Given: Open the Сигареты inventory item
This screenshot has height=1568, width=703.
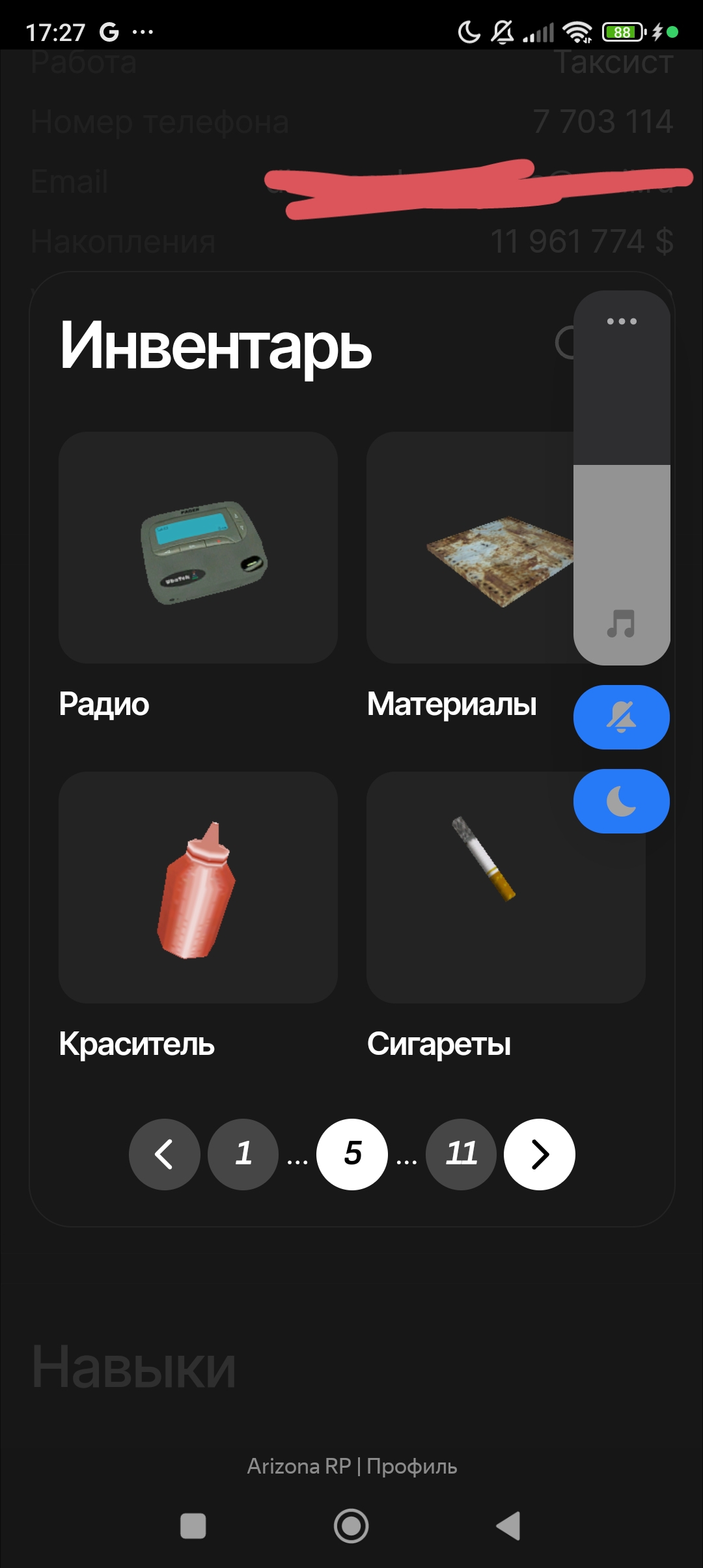Looking at the screenshot, I should coord(506,888).
